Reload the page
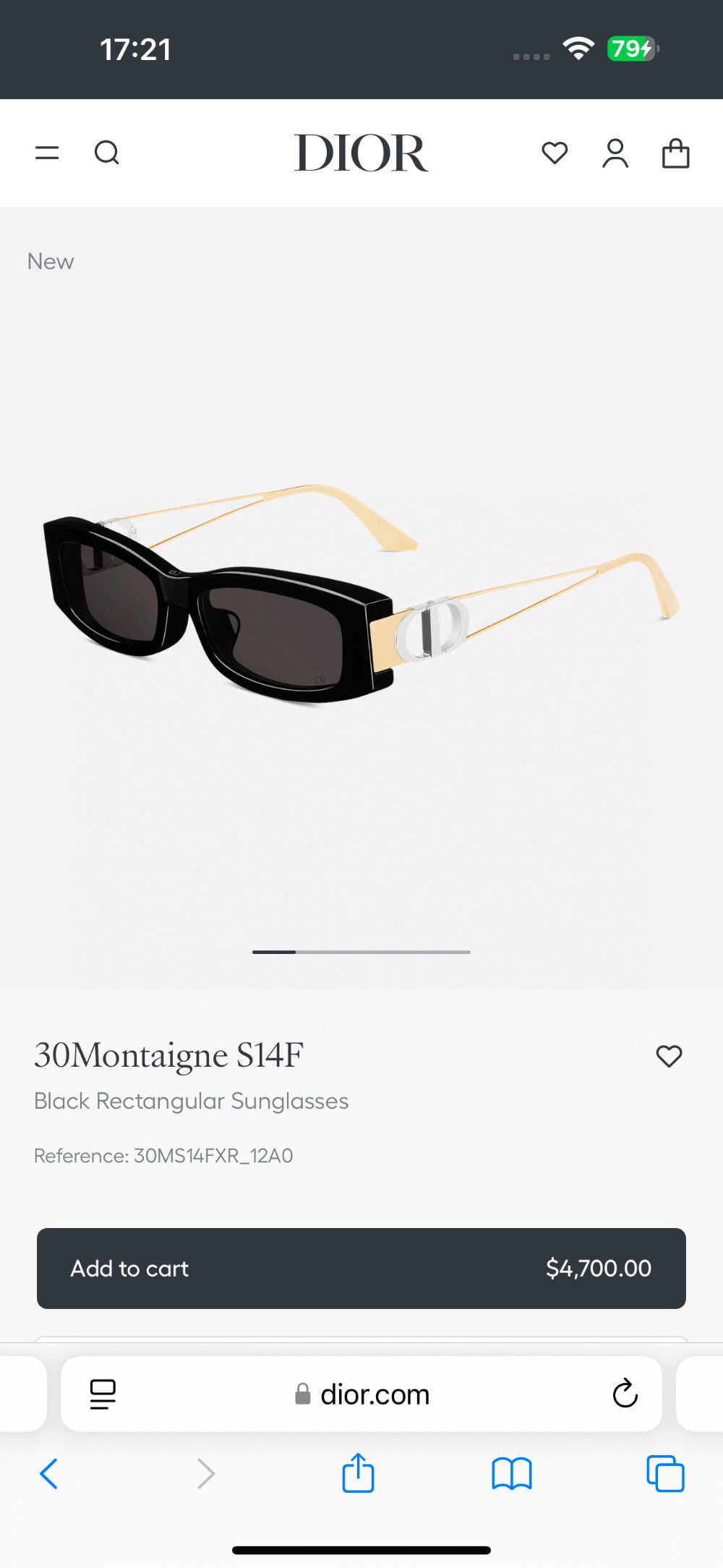 point(625,1394)
